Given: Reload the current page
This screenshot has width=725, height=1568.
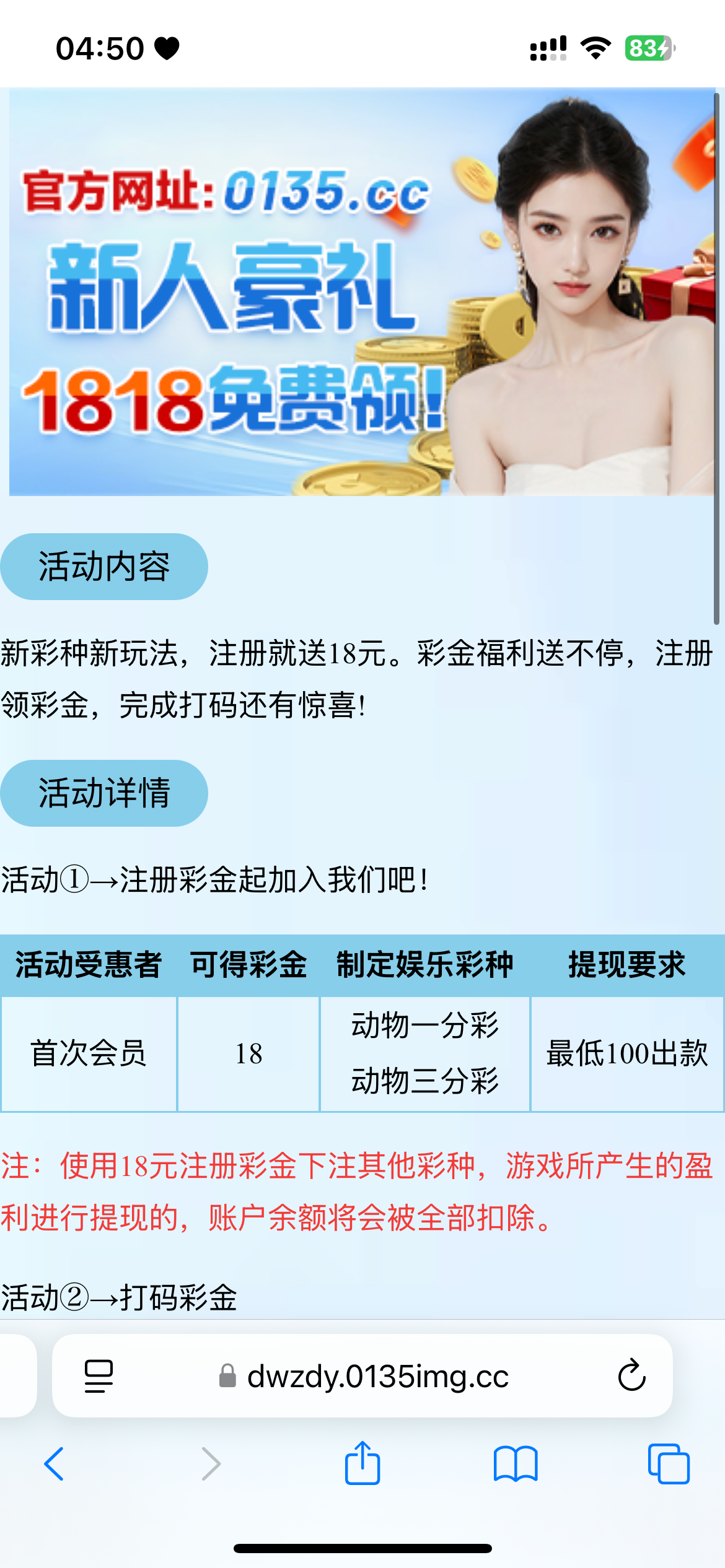Looking at the screenshot, I should pyautogui.click(x=631, y=1375).
